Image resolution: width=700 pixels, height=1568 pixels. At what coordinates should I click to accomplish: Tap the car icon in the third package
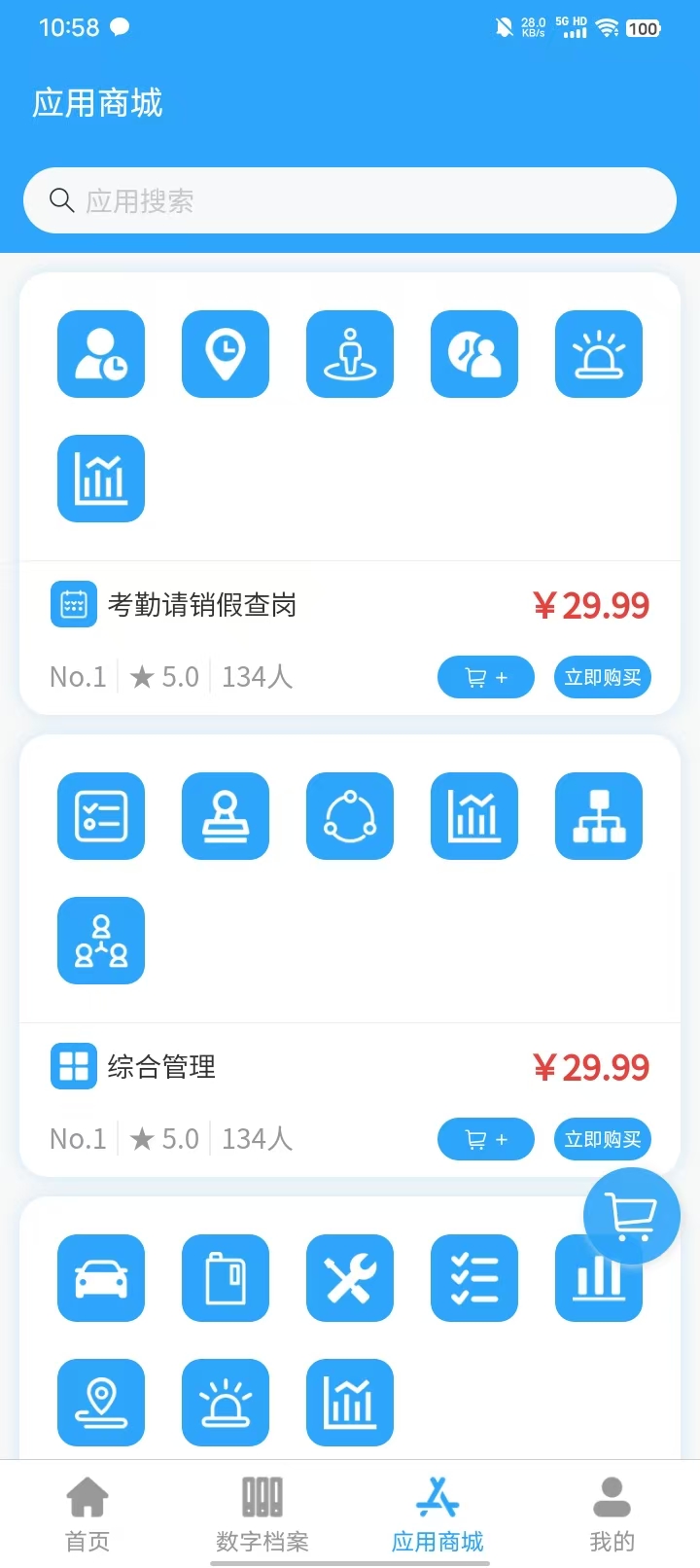click(101, 1278)
